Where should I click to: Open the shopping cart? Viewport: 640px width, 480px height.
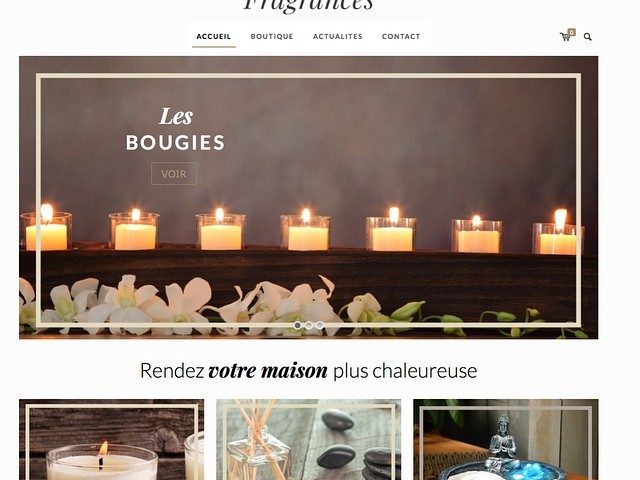[x=565, y=37]
